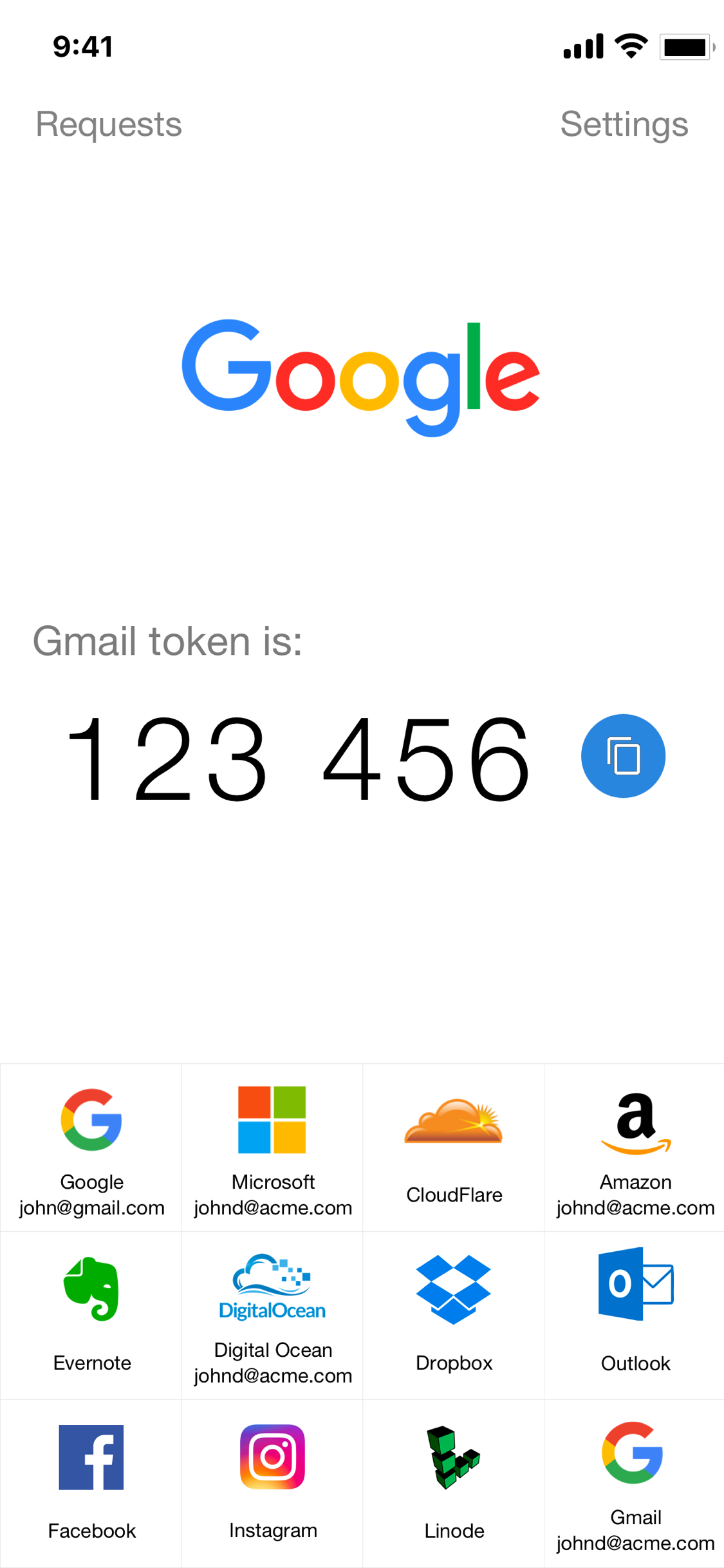Image resolution: width=724 pixels, height=1568 pixels.
Task: Open the Instagram account token
Action: coord(273,1484)
